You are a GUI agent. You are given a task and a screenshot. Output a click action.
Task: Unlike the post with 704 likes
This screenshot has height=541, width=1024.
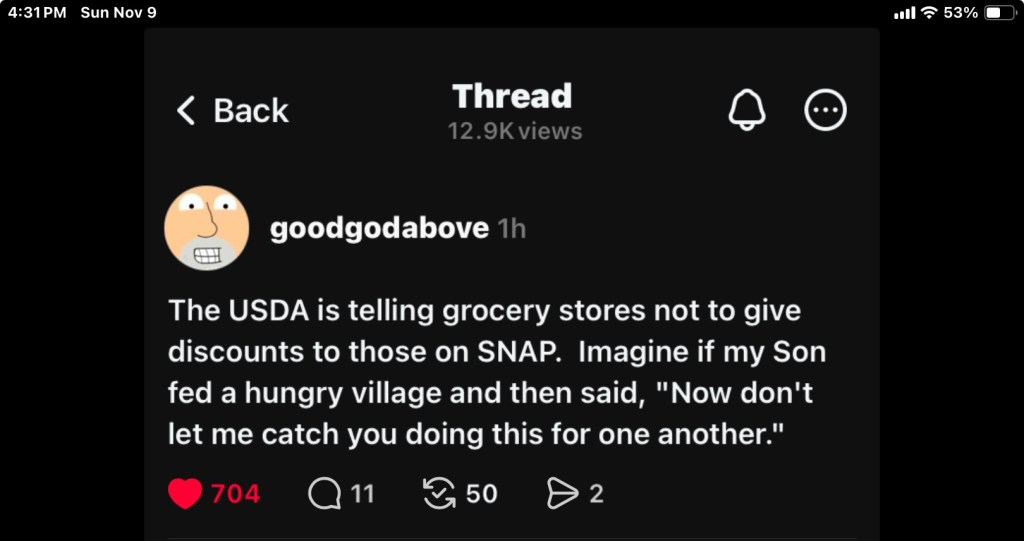(x=186, y=493)
